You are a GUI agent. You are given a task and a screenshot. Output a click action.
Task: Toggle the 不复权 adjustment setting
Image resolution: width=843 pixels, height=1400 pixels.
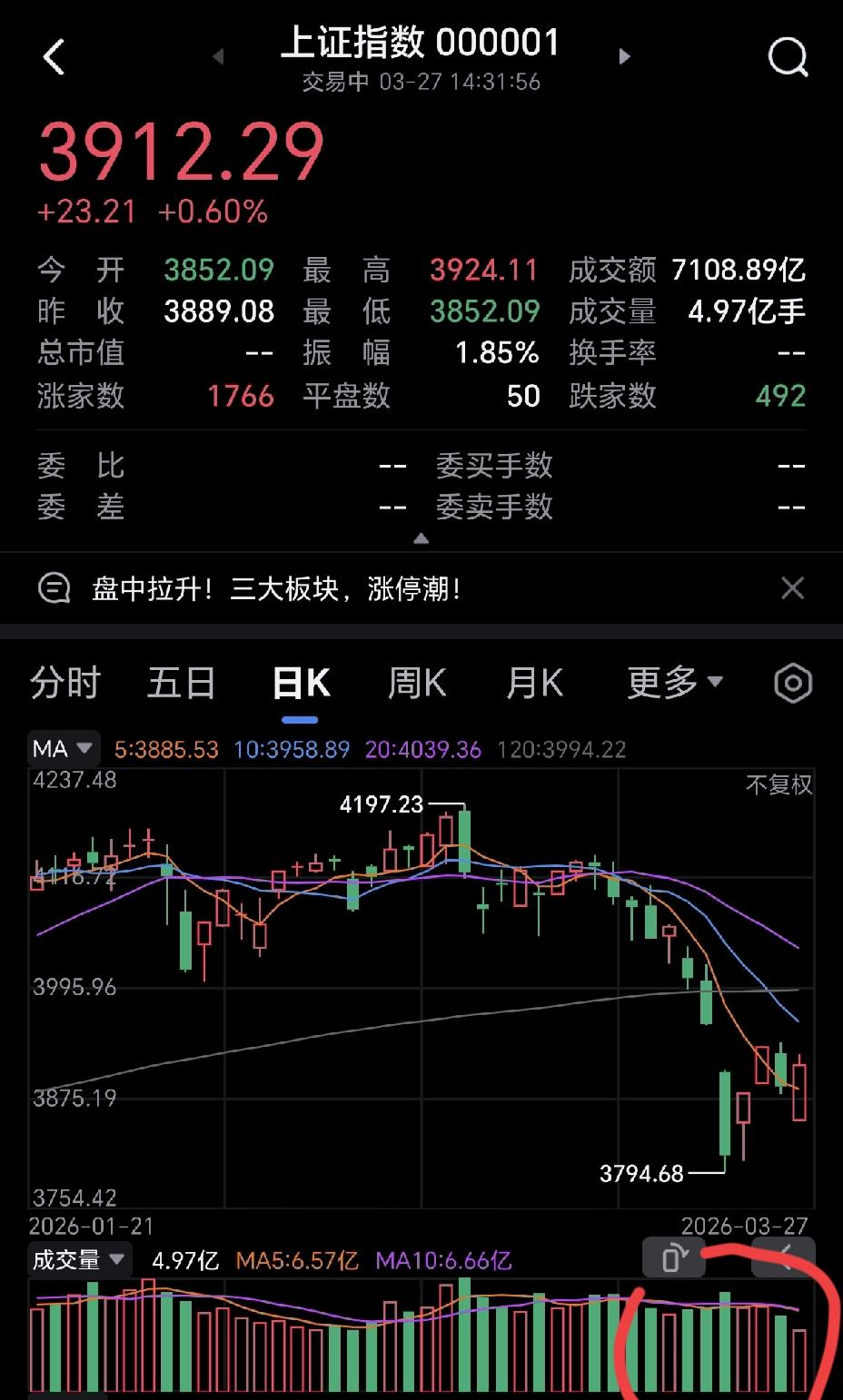click(x=777, y=786)
